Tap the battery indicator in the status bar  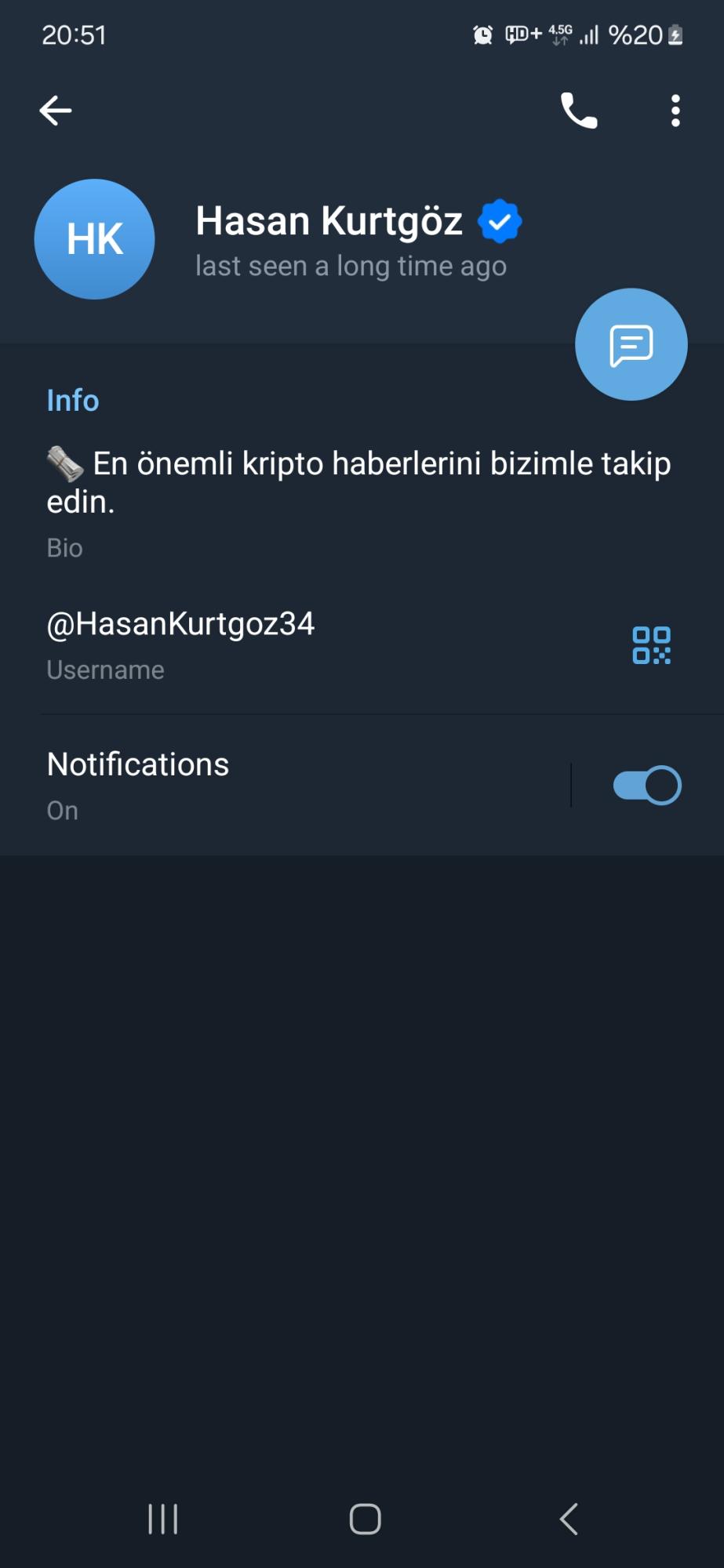pyautogui.click(x=676, y=34)
